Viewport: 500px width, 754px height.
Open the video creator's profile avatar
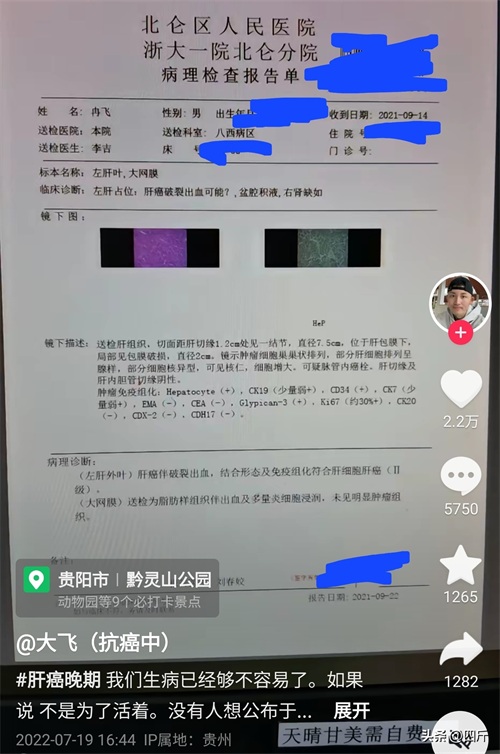tap(460, 303)
